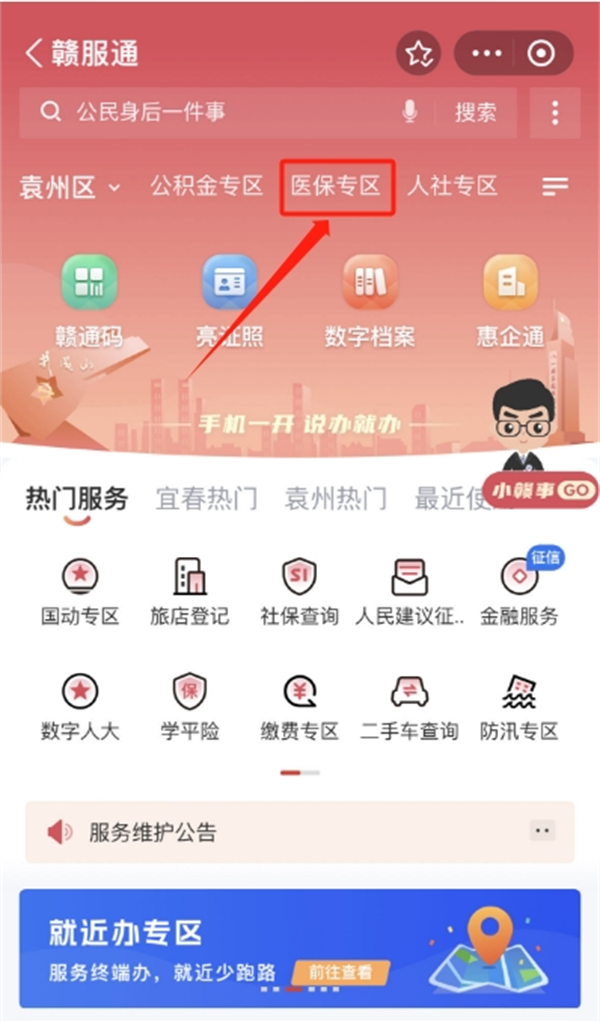The image size is (600, 1023).
Task: Tap 前往查看 on 就近办专区 banner
Action: click(340, 971)
